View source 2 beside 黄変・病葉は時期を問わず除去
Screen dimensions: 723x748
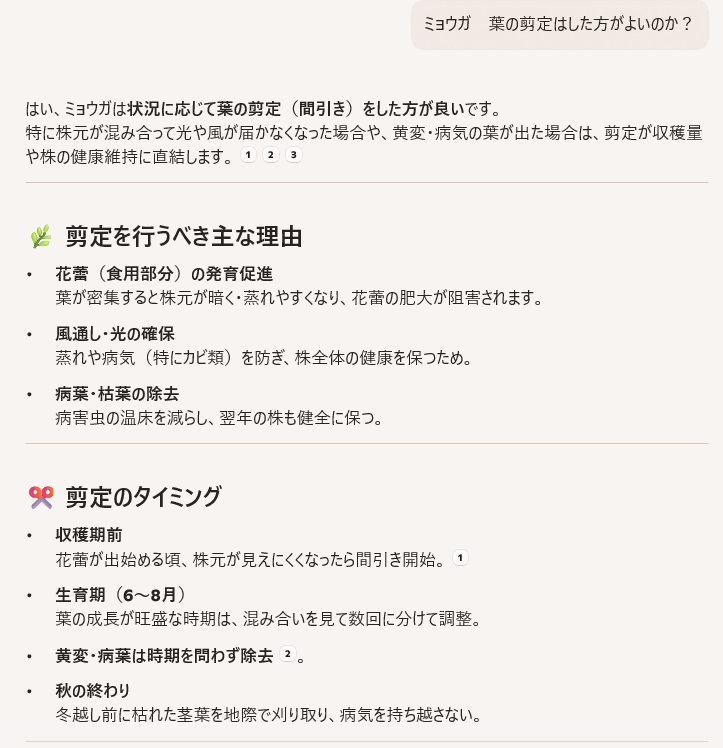coord(288,654)
